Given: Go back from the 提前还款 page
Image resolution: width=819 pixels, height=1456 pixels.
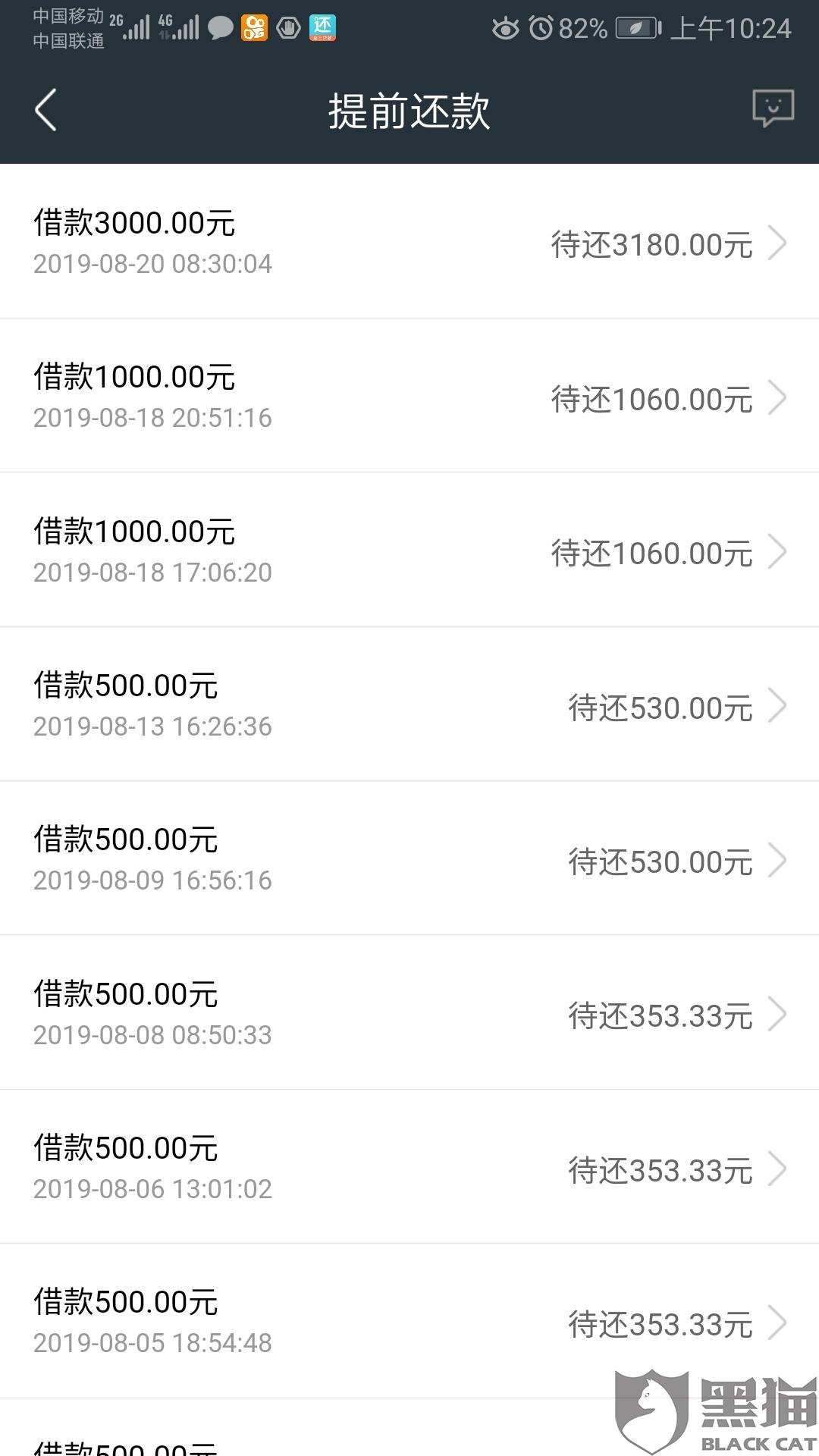Looking at the screenshot, I should pos(46,111).
